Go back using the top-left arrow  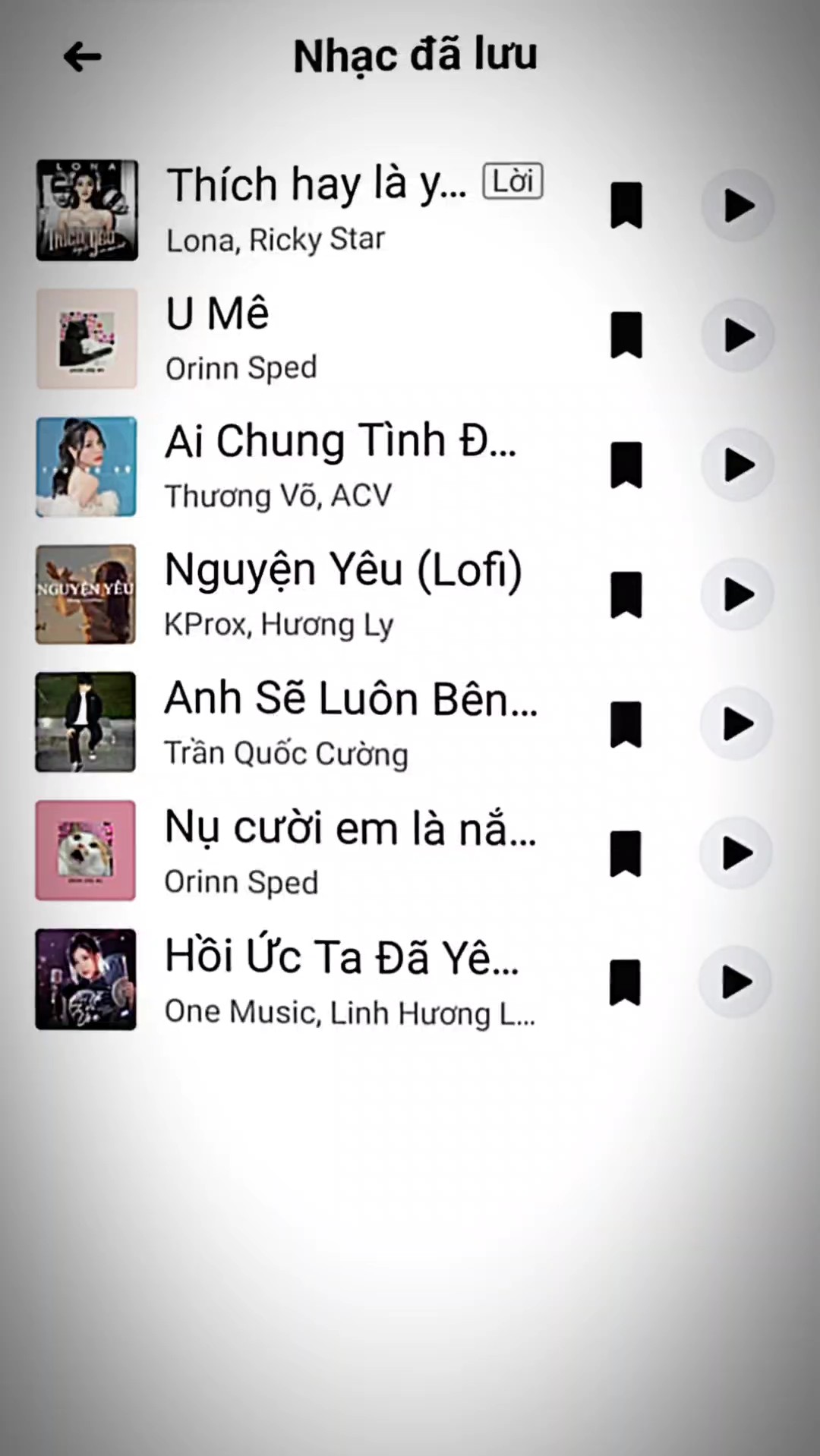(x=82, y=57)
